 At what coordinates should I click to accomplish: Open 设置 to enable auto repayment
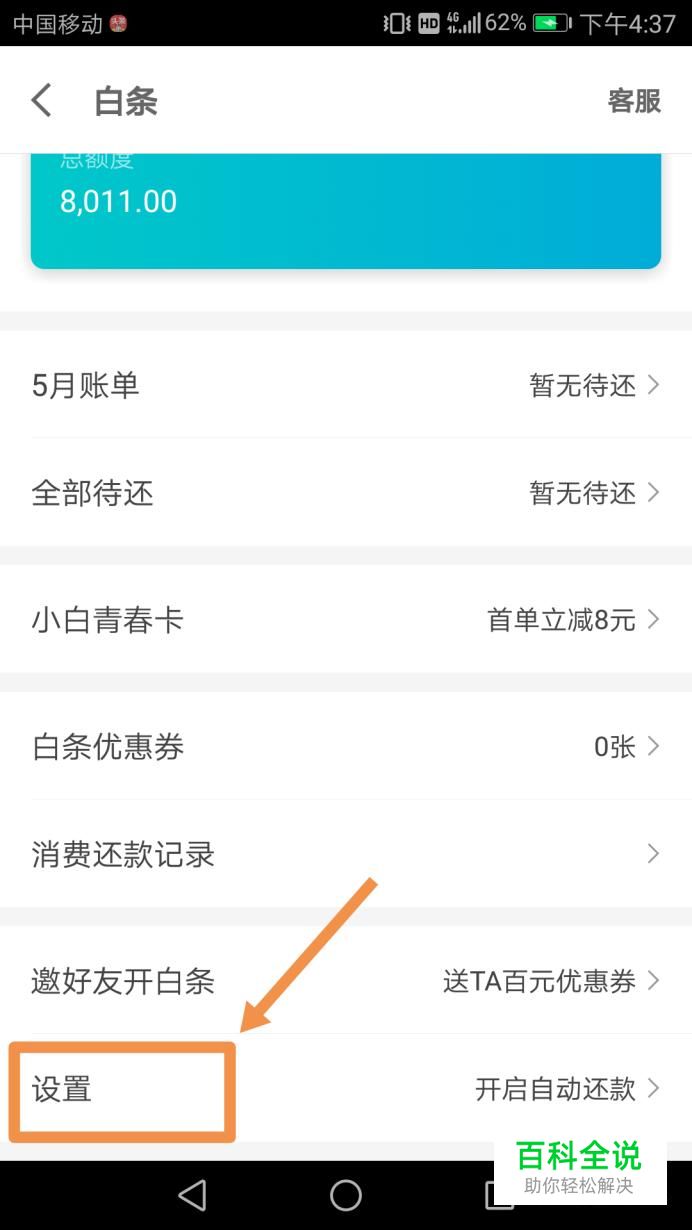(x=346, y=1089)
